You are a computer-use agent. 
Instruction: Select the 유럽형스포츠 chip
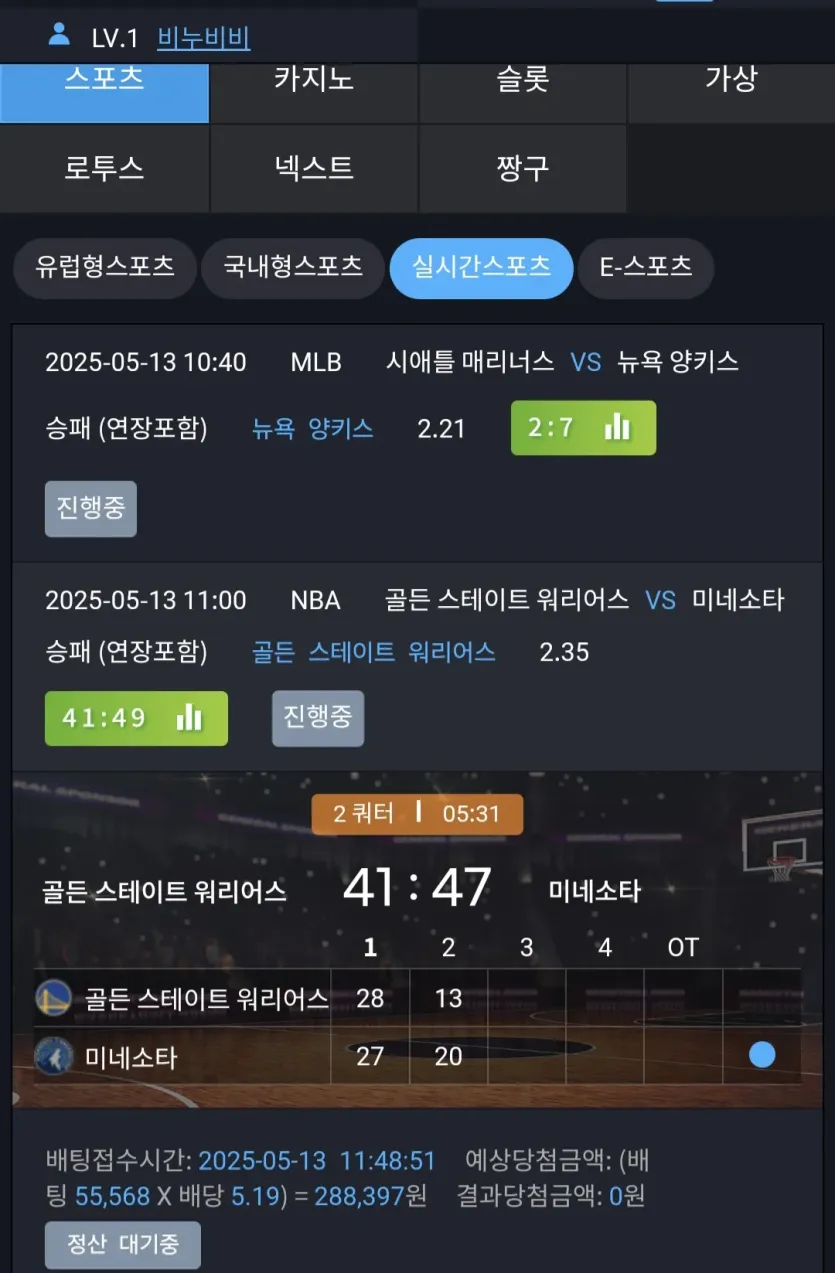(104, 267)
